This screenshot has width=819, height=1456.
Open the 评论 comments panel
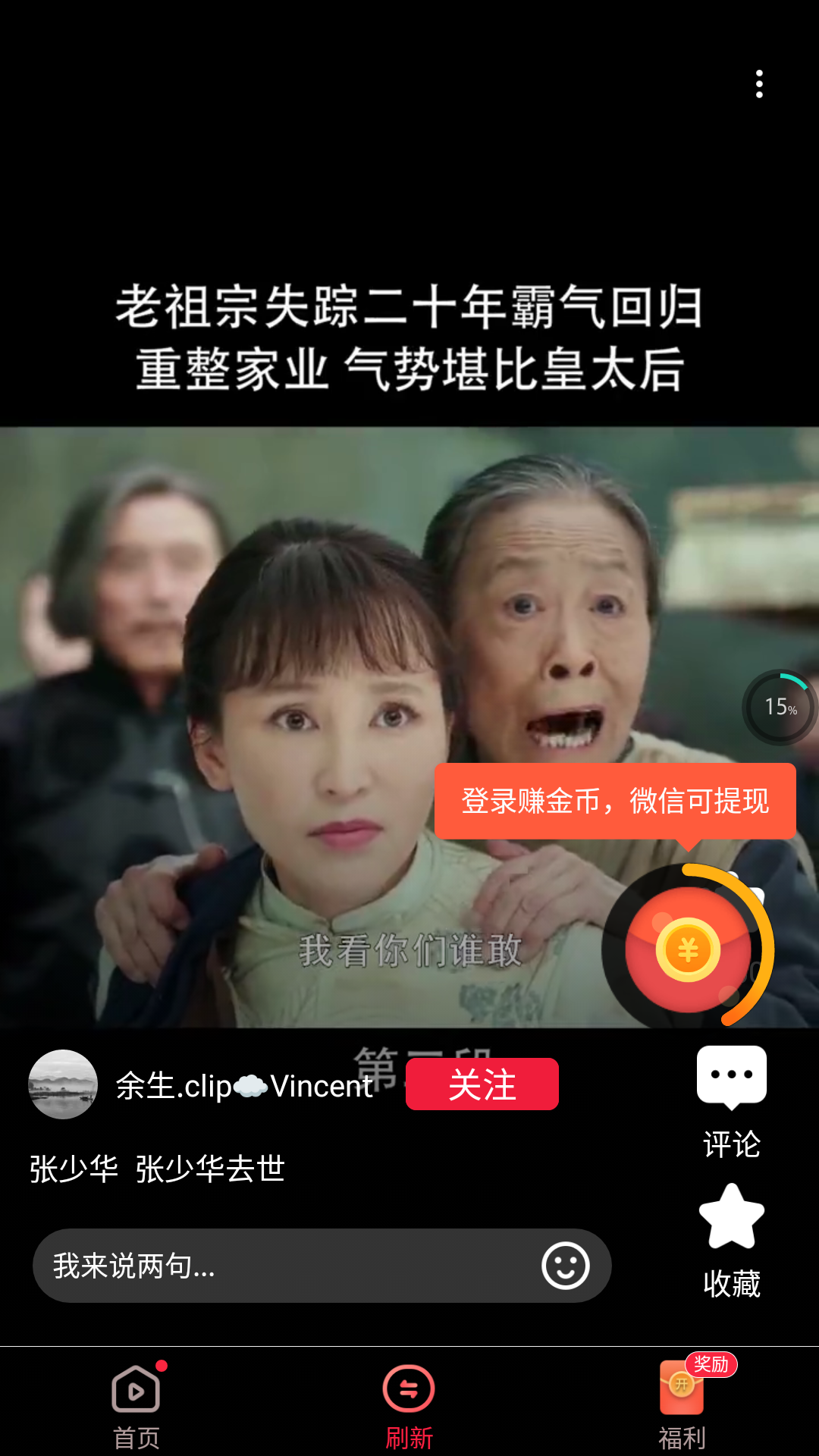(x=731, y=1100)
